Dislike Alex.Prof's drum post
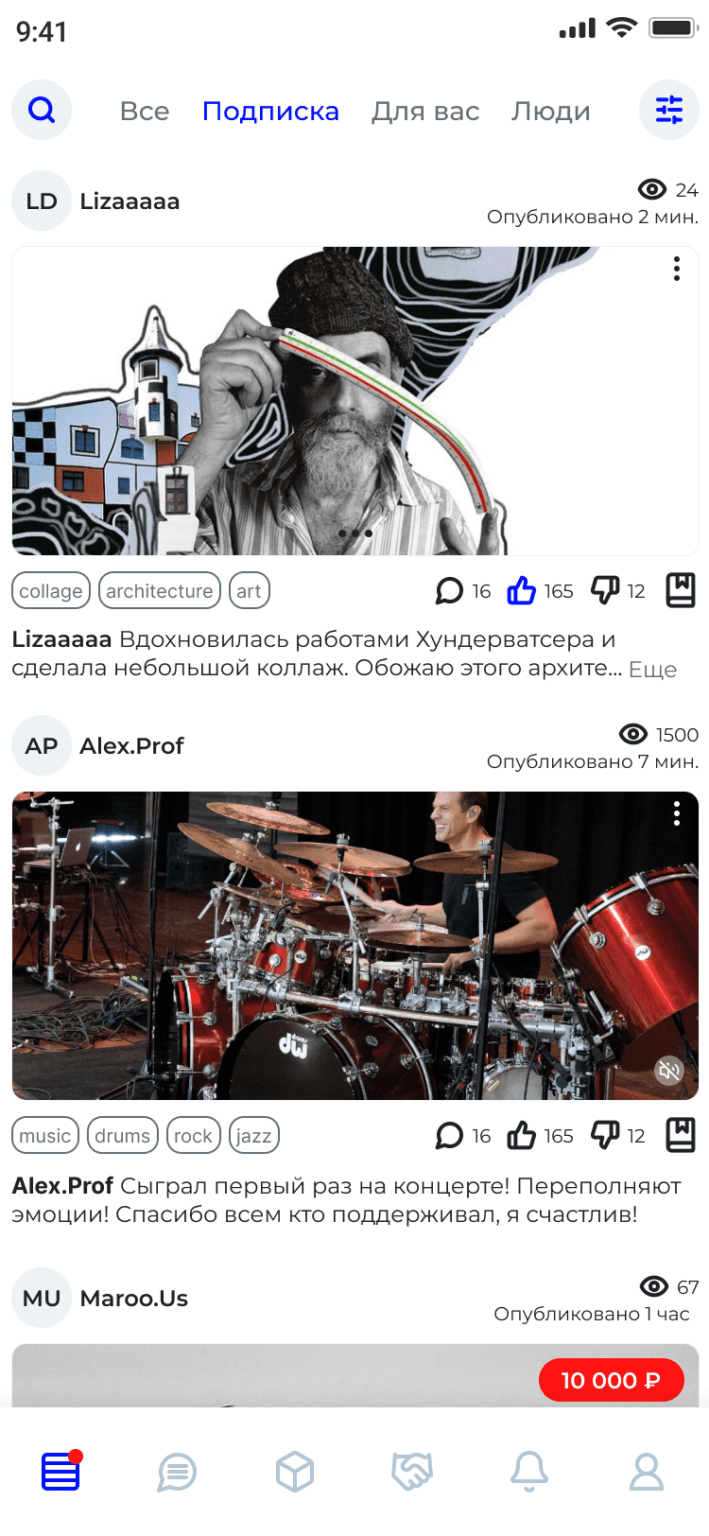 pyautogui.click(x=605, y=1135)
